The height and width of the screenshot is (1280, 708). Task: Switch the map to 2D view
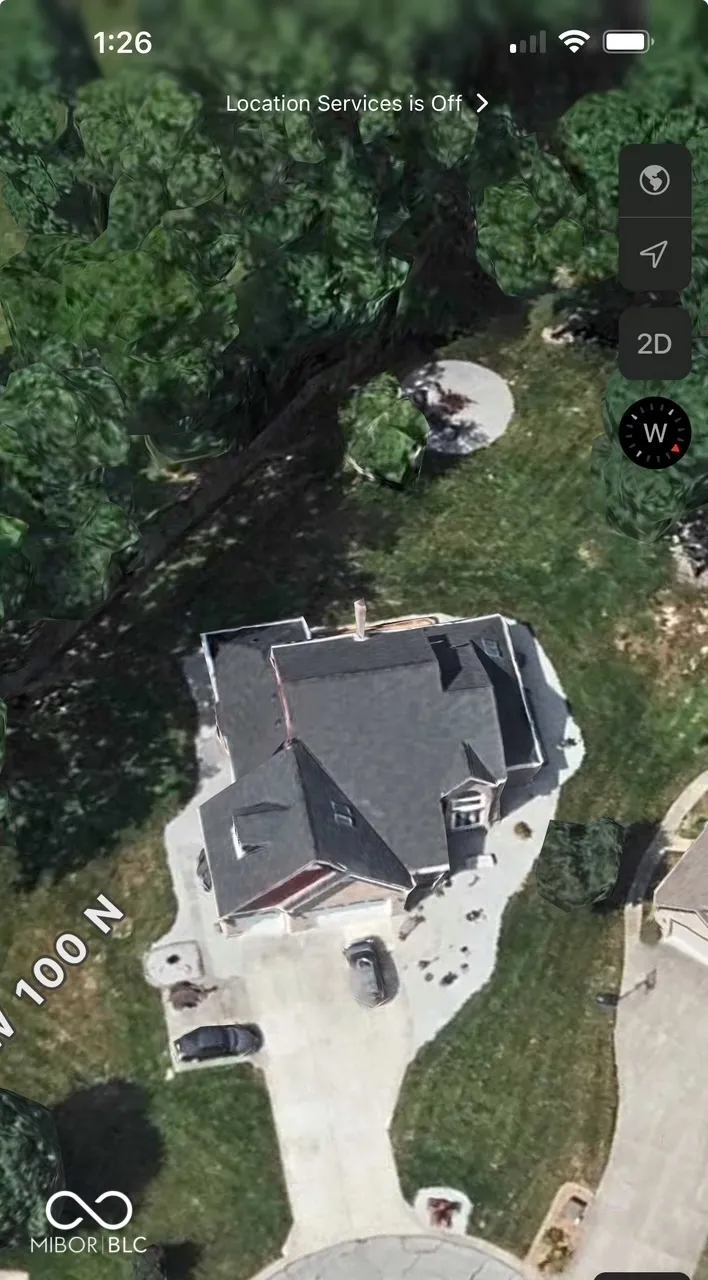[x=654, y=344]
